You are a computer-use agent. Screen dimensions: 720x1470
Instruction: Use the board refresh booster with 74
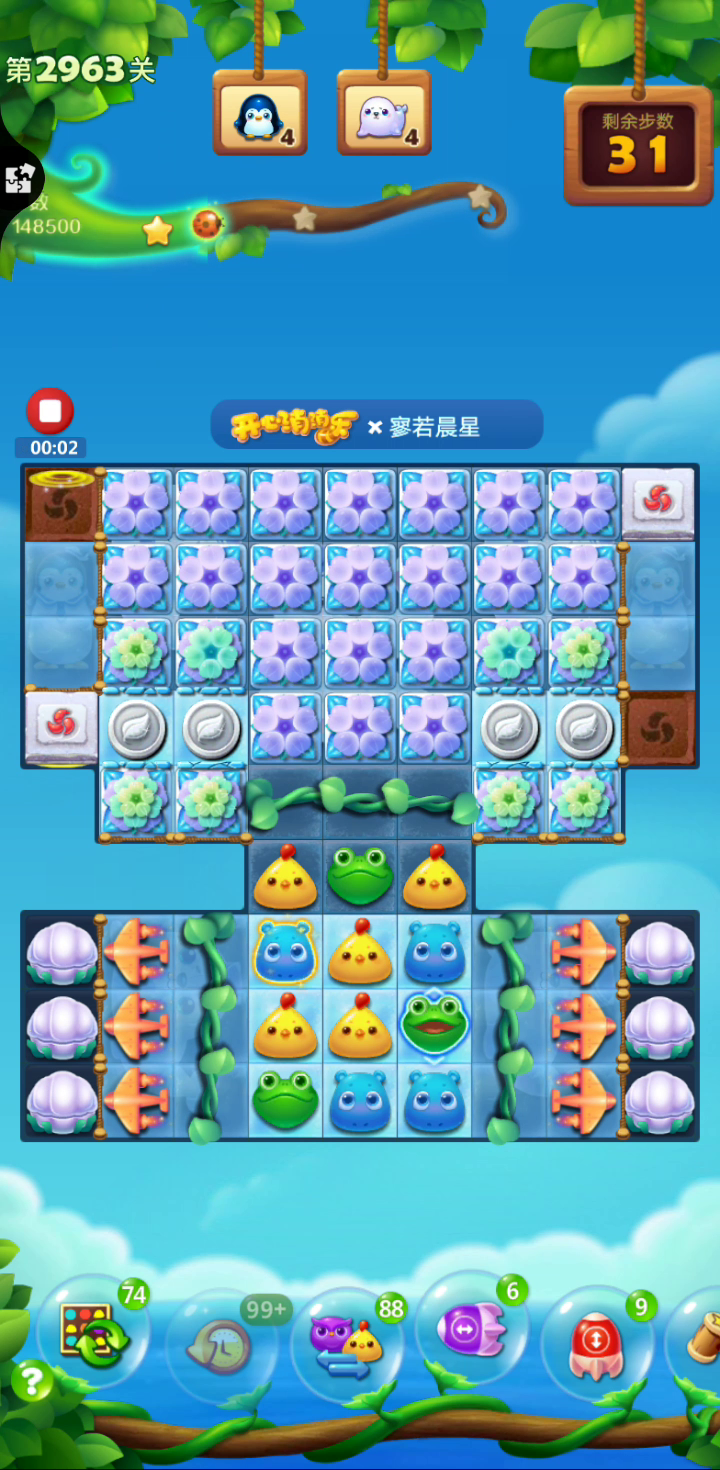[93, 1330]
